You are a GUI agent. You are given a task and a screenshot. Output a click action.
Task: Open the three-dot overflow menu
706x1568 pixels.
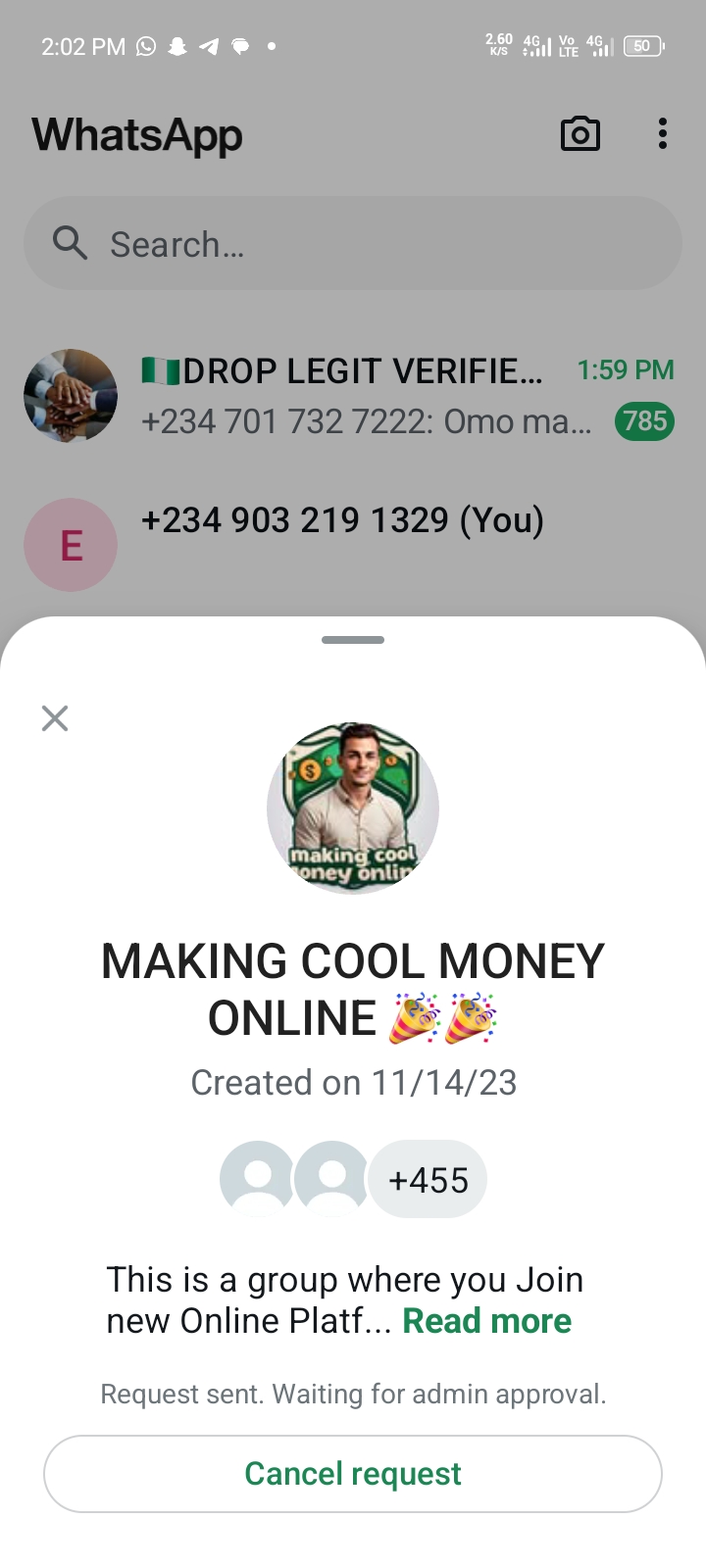663,134
